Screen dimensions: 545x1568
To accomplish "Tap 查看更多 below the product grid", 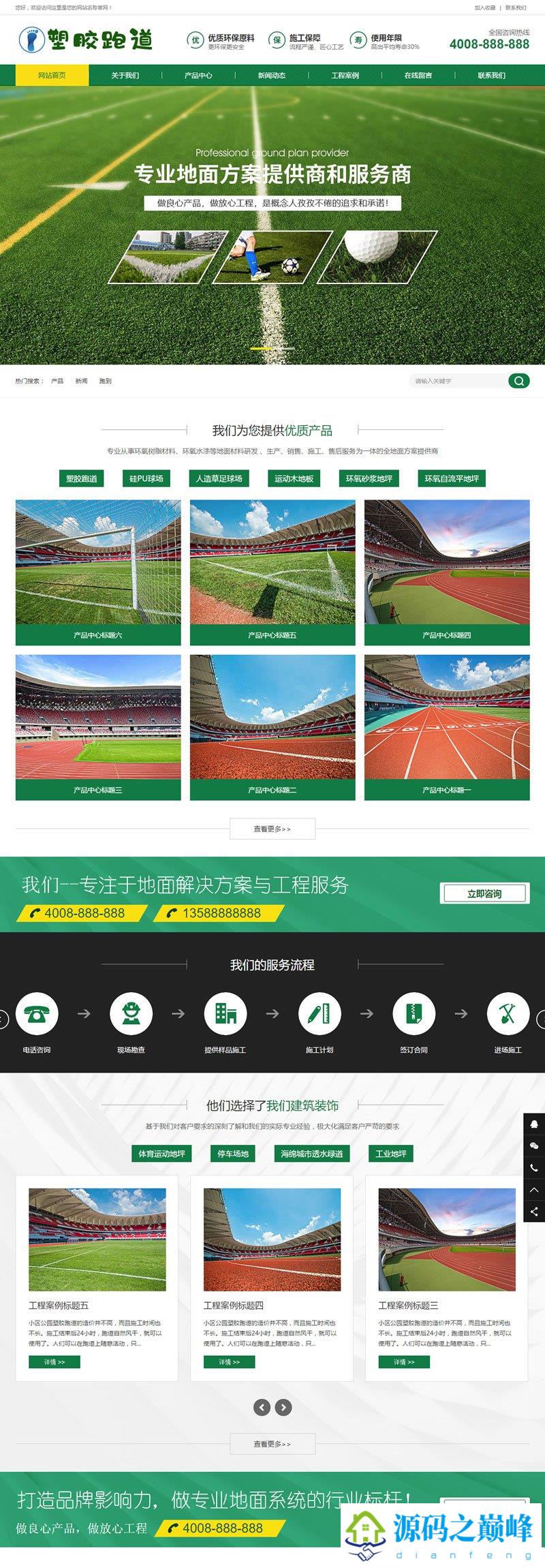I will (x=272, y=829).
